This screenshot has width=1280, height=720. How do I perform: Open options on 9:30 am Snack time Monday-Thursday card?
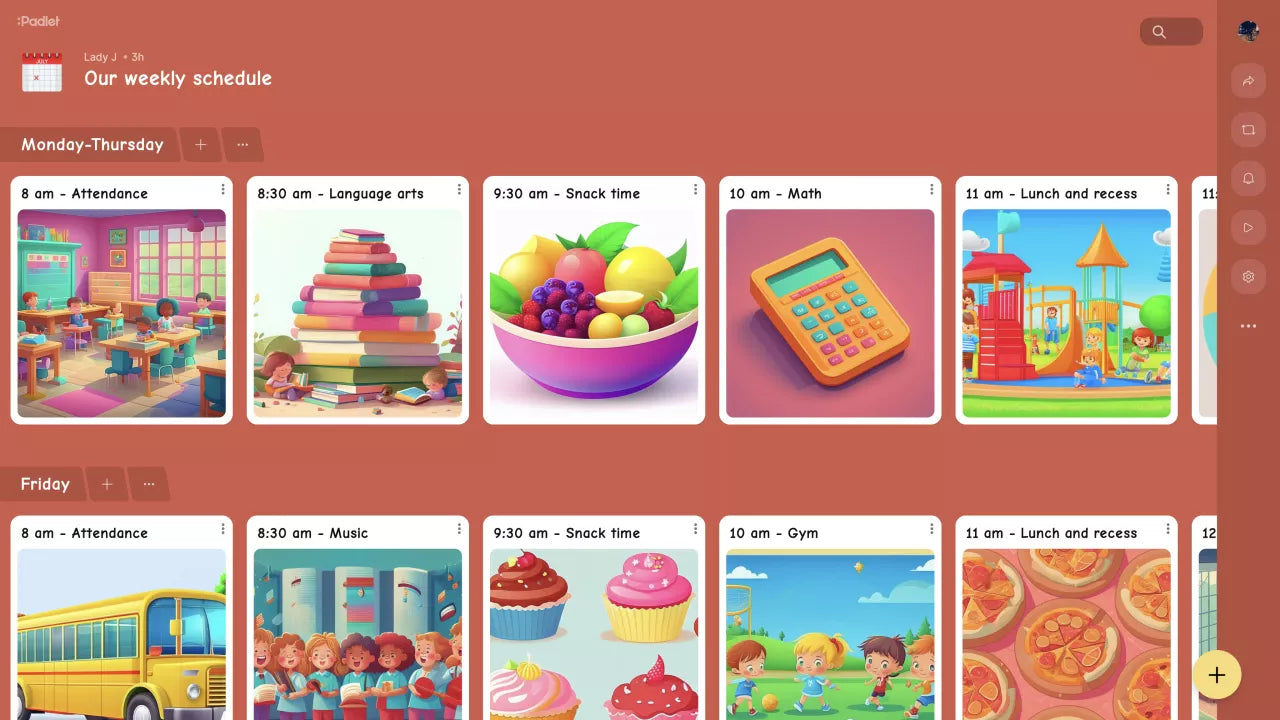pos(695,190)
